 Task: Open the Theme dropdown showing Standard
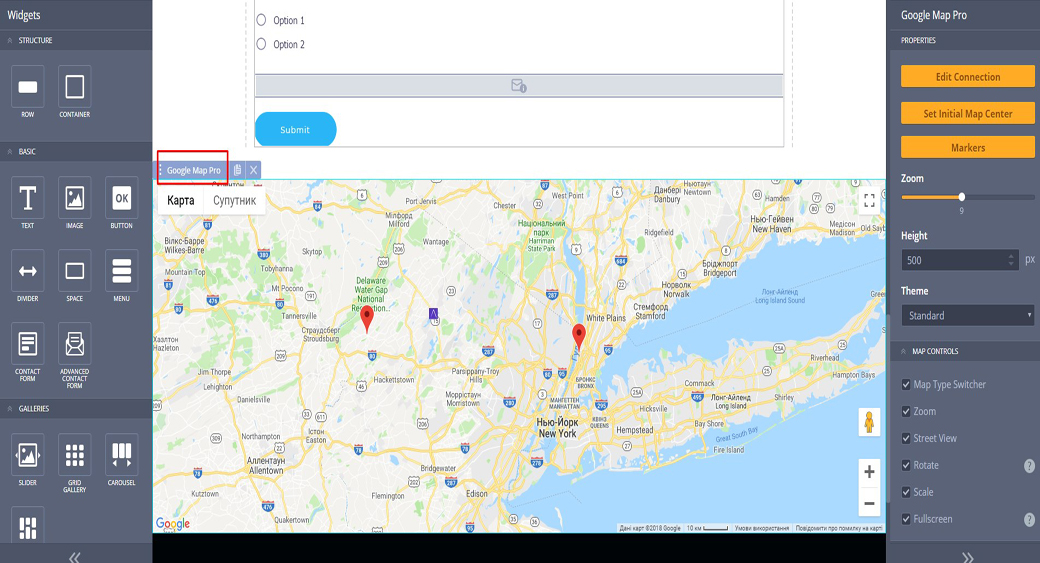point(967,315)
